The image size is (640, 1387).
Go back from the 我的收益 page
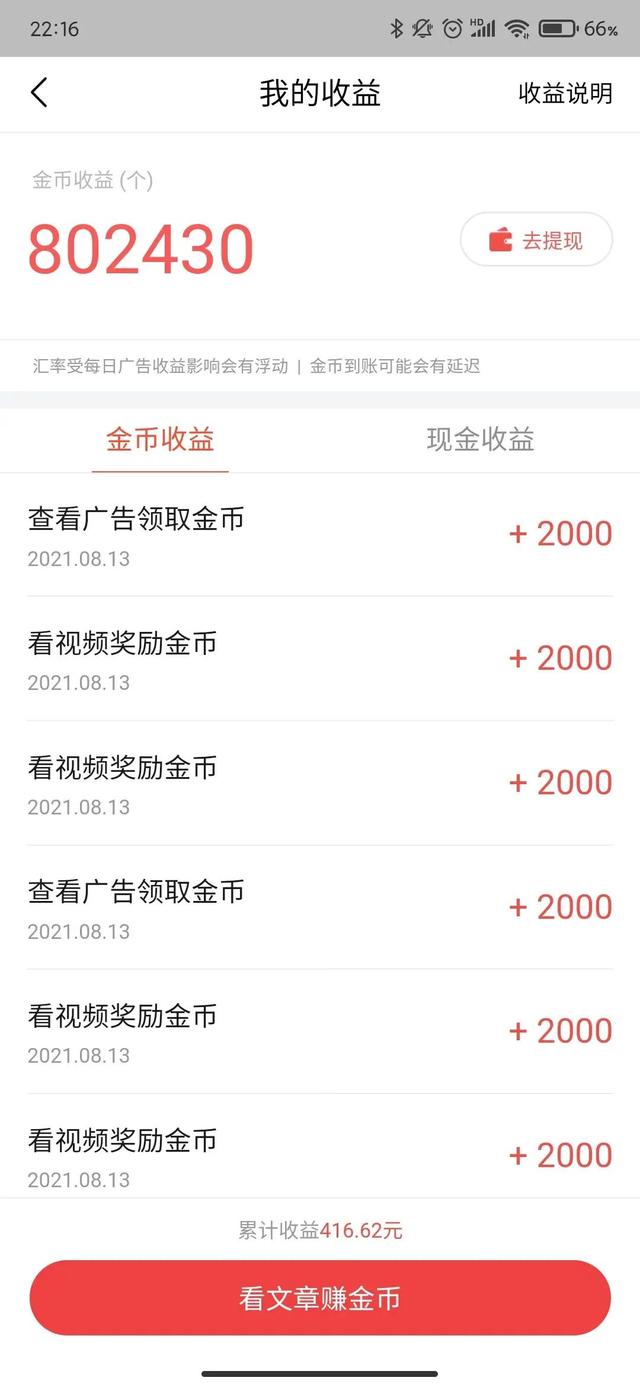click(39, 93)
